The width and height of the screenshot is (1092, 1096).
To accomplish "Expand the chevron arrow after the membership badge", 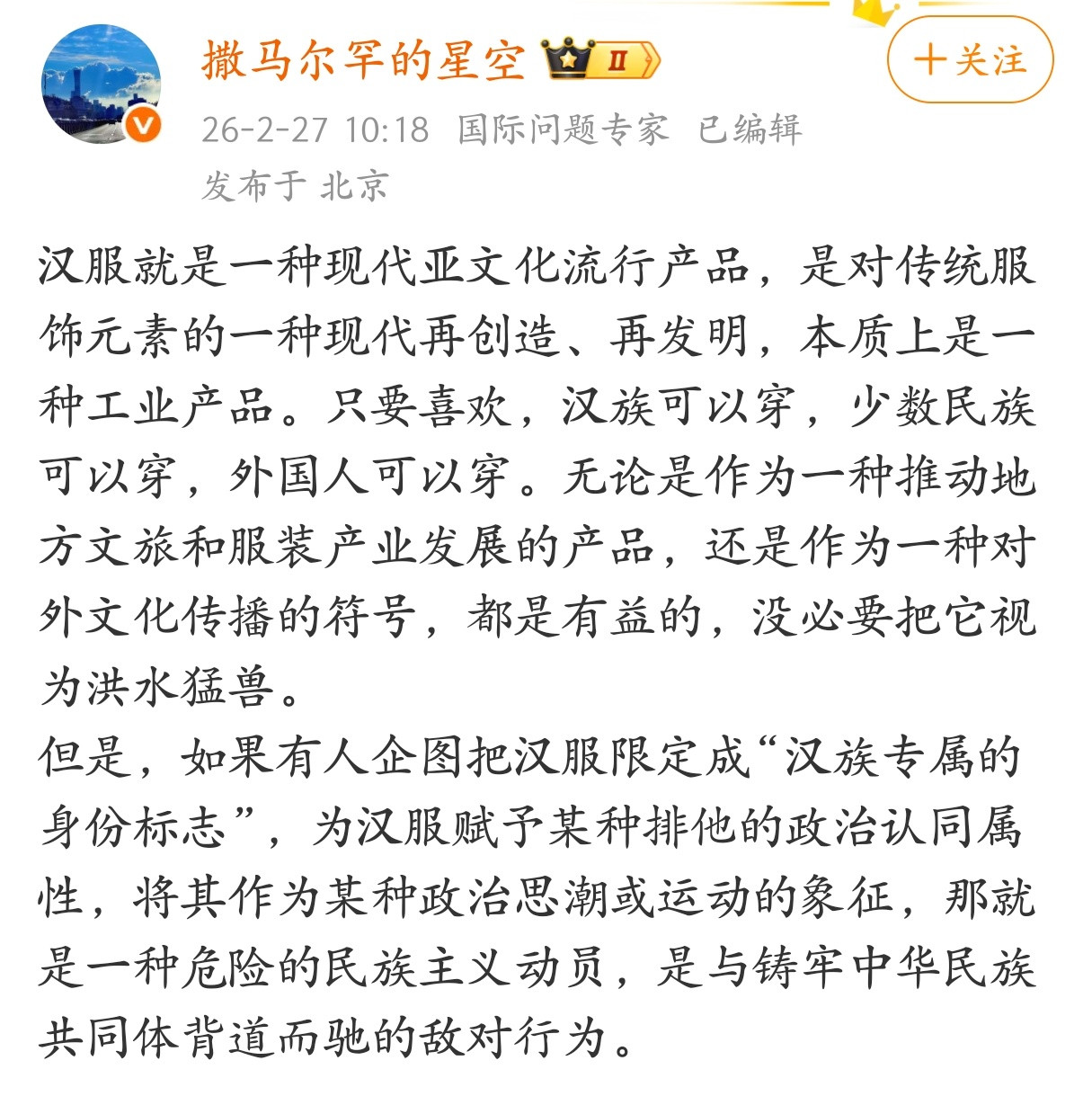I will point(652,59).
